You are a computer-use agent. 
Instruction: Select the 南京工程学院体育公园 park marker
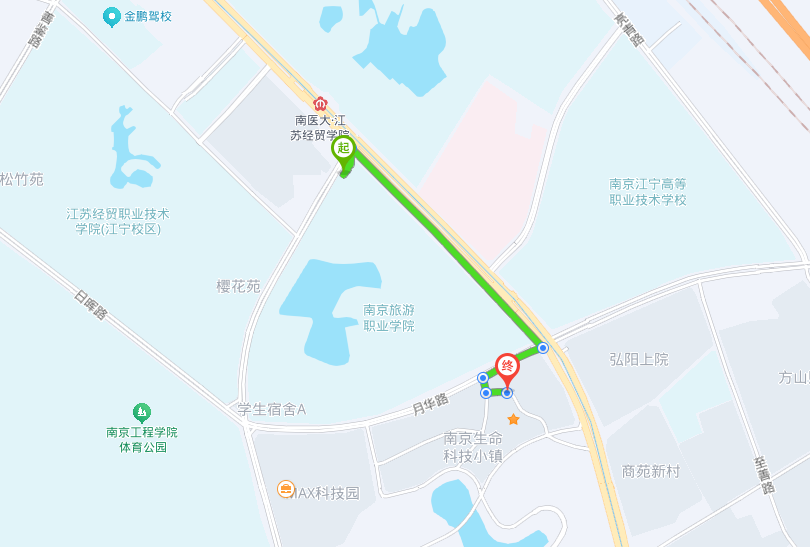(142, 412)
